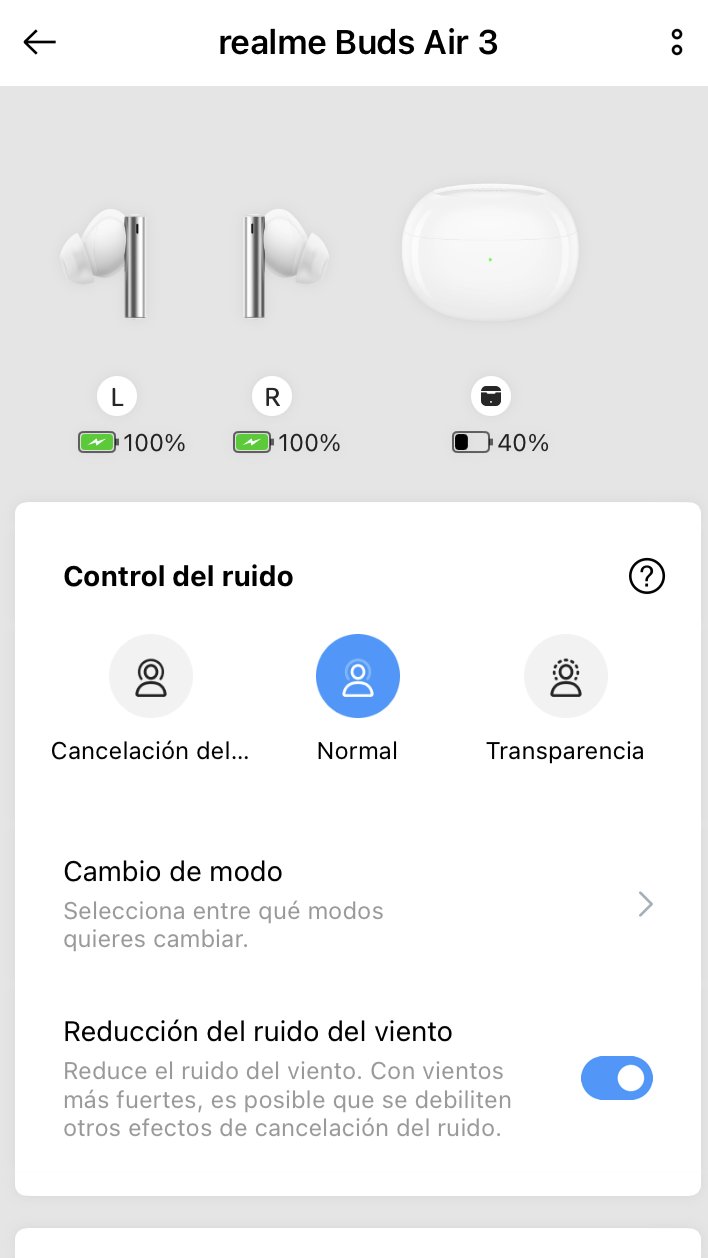Select the Normal noise mode
The height and width of the screenshot is (1258, 708).
(358, 676)
